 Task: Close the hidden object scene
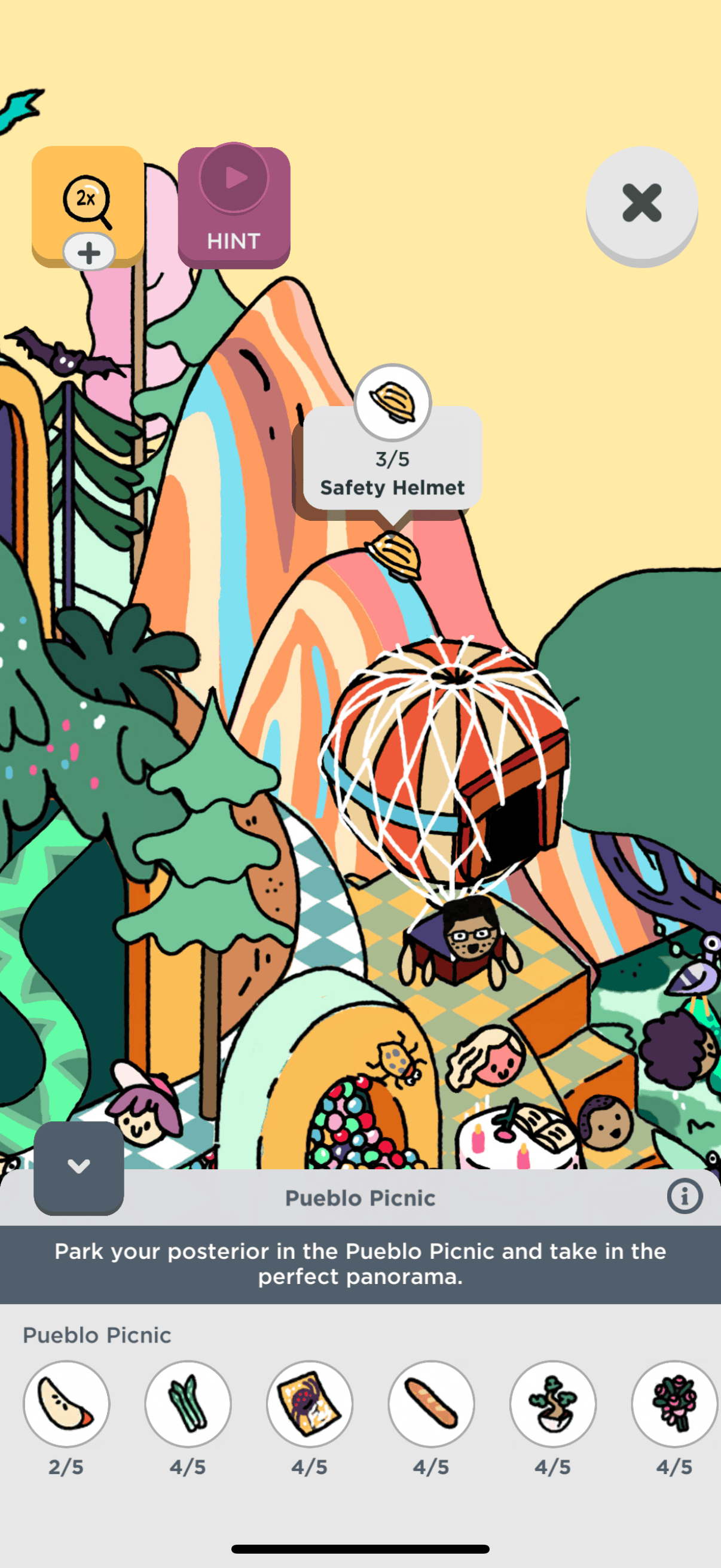click(x=641, y=203)
